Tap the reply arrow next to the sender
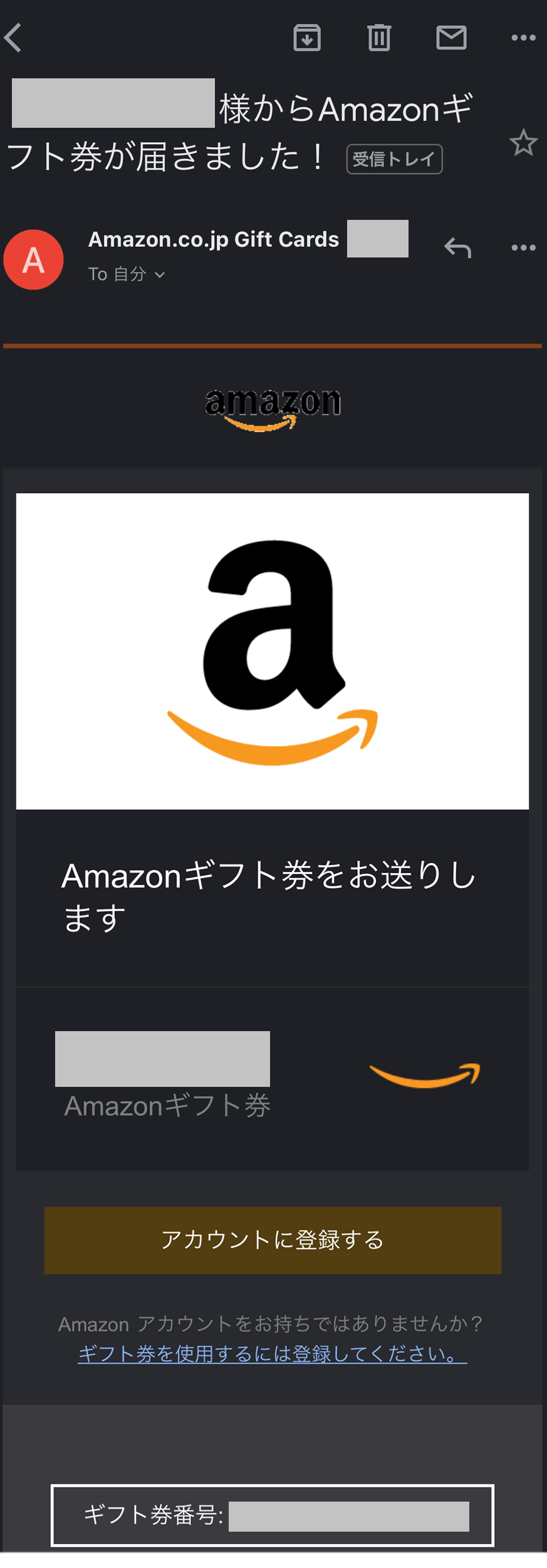The image size is (547, 1568). pyautogui.click(x=457, y=248)
